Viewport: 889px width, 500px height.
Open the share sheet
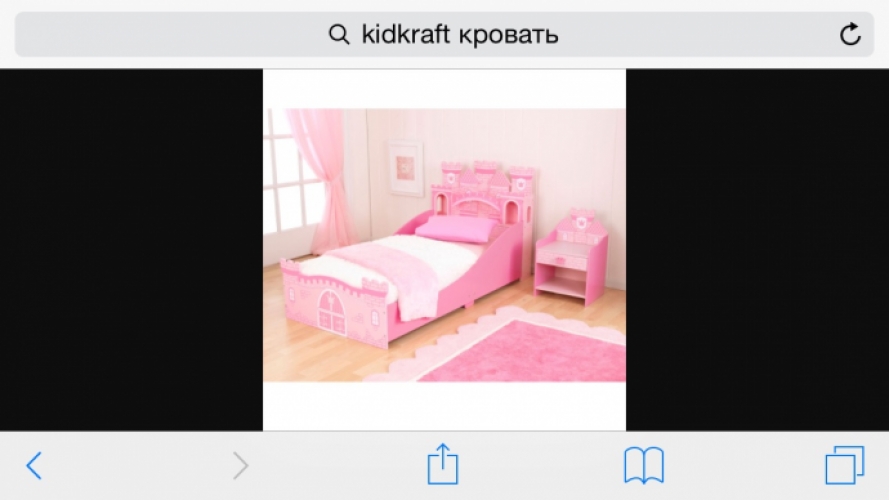[x=441, y=464]
